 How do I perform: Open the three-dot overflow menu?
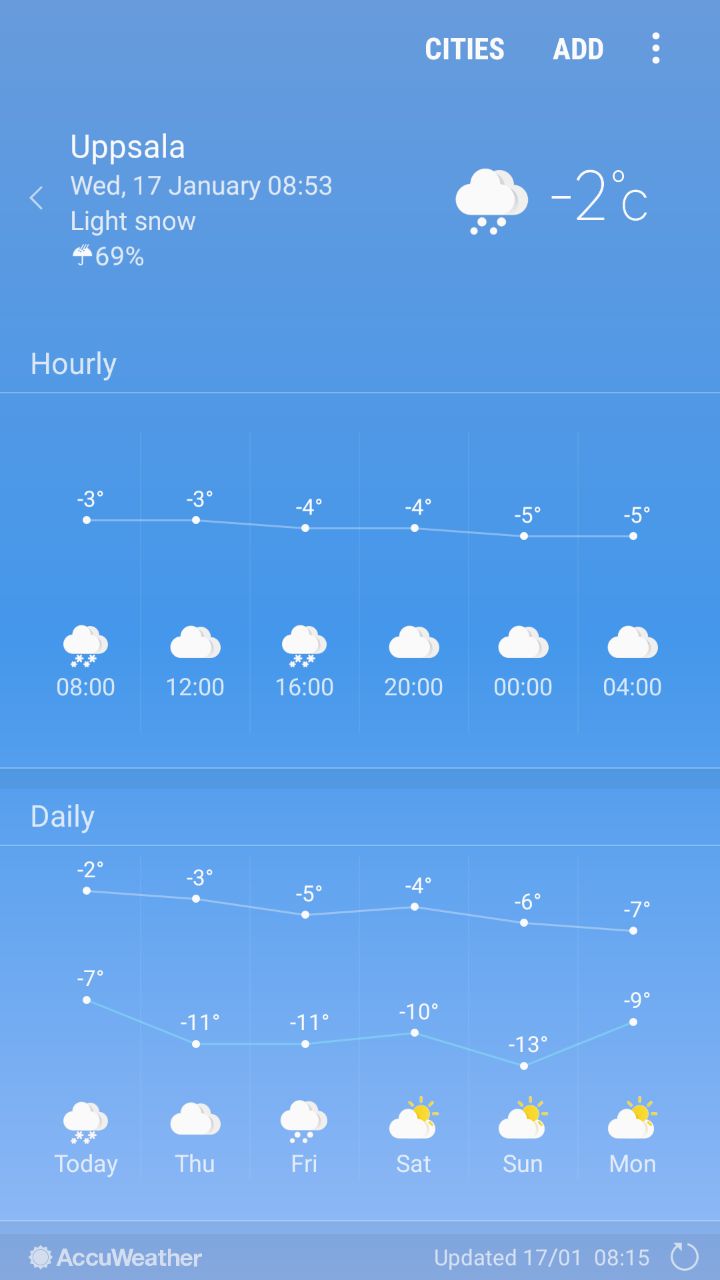click(656, 48)
